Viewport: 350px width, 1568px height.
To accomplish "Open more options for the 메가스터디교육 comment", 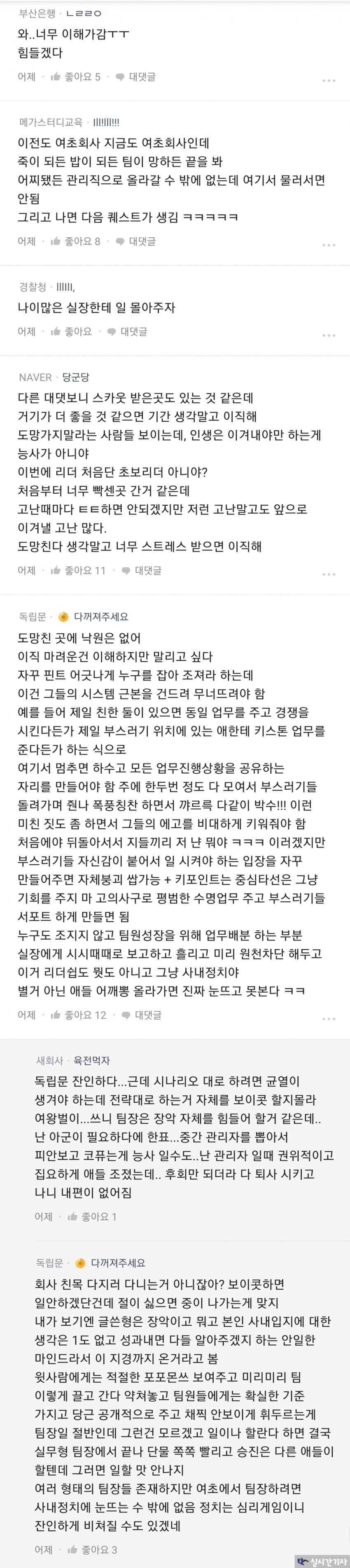I will coord(329,245).
